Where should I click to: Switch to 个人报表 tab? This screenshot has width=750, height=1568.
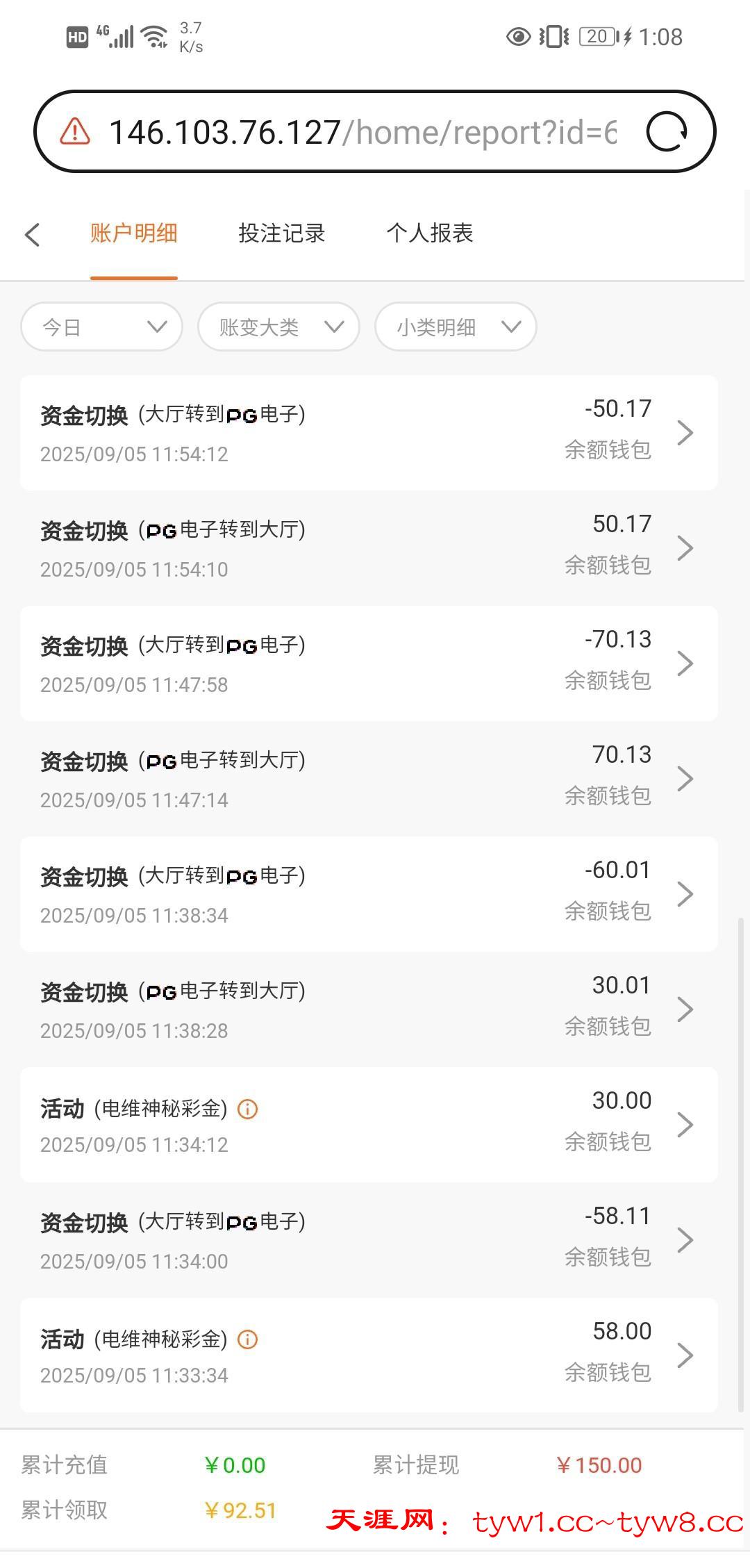[x=429, y=233]
